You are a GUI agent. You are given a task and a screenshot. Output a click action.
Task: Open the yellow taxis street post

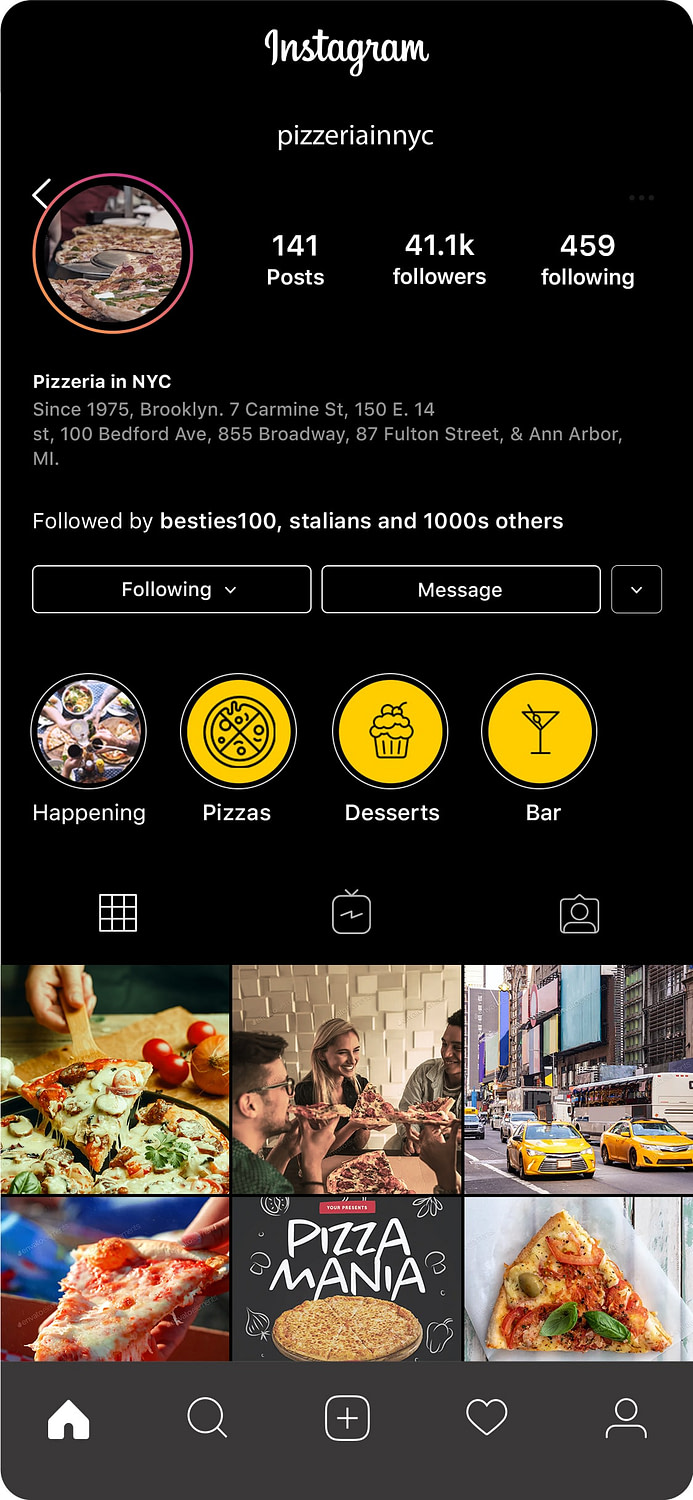tap(579, 1079)
